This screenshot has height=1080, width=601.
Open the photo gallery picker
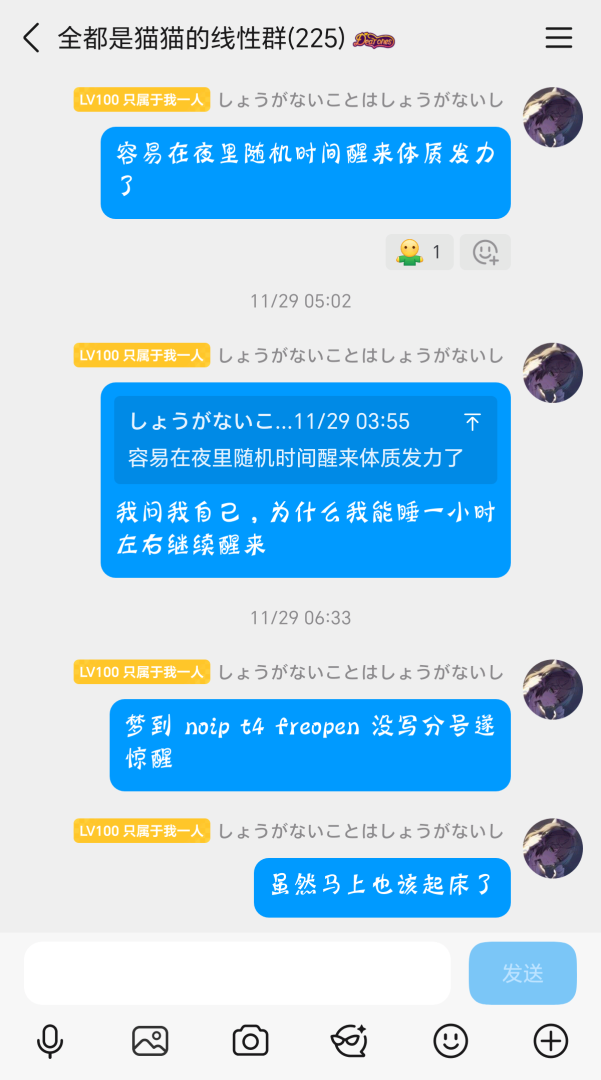150,1041
